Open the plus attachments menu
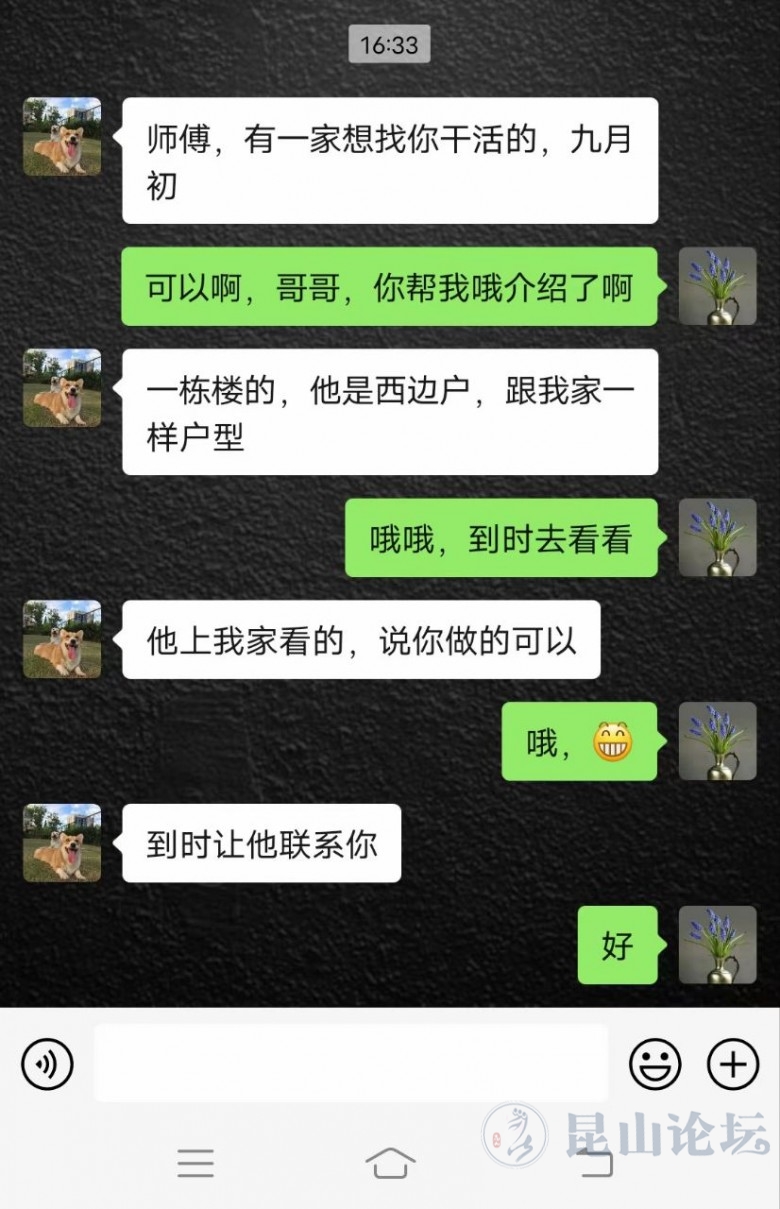This screenshot has height=1209, width=780. (x=733, y=1063)
